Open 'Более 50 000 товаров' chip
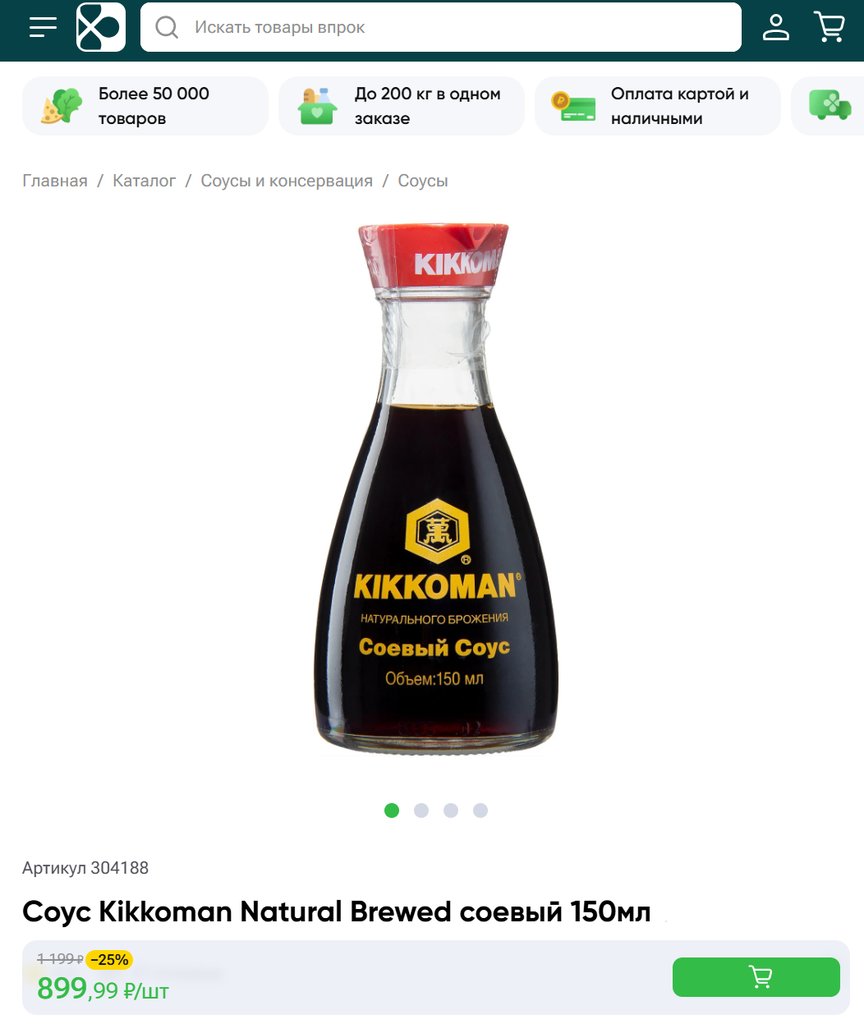 (145, 106)
